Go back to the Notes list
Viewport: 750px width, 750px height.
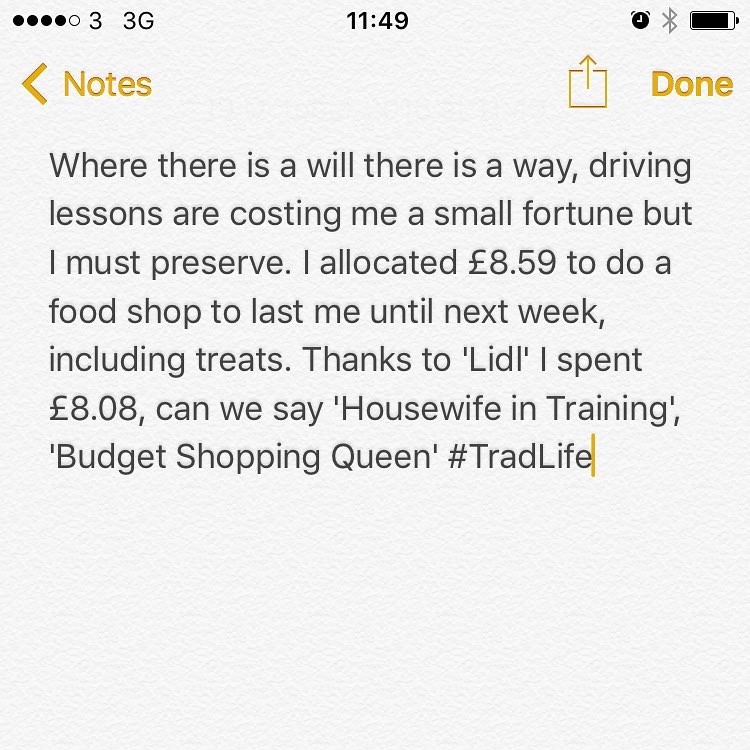[86, 84]
